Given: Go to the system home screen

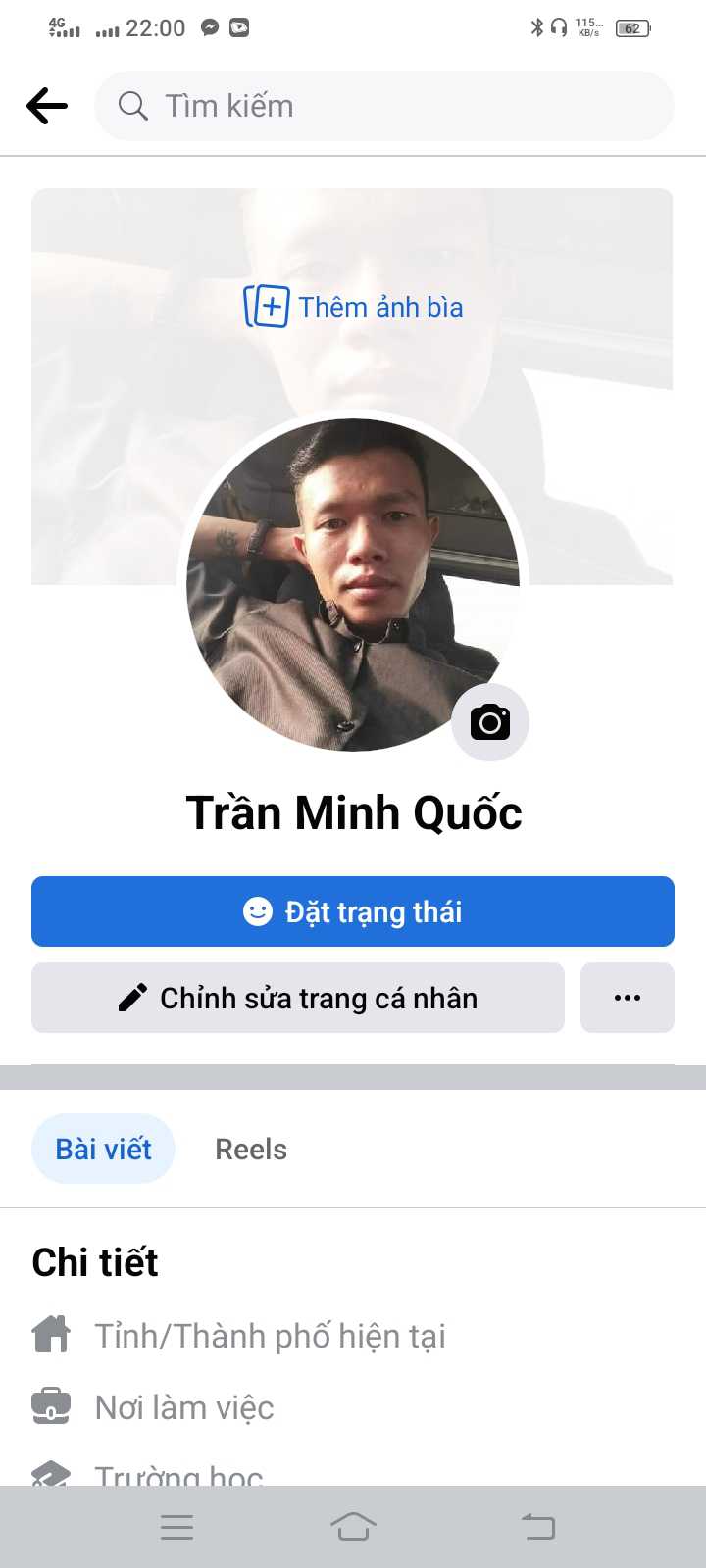Looking at the screenshot, I should tap(353, 1526).
